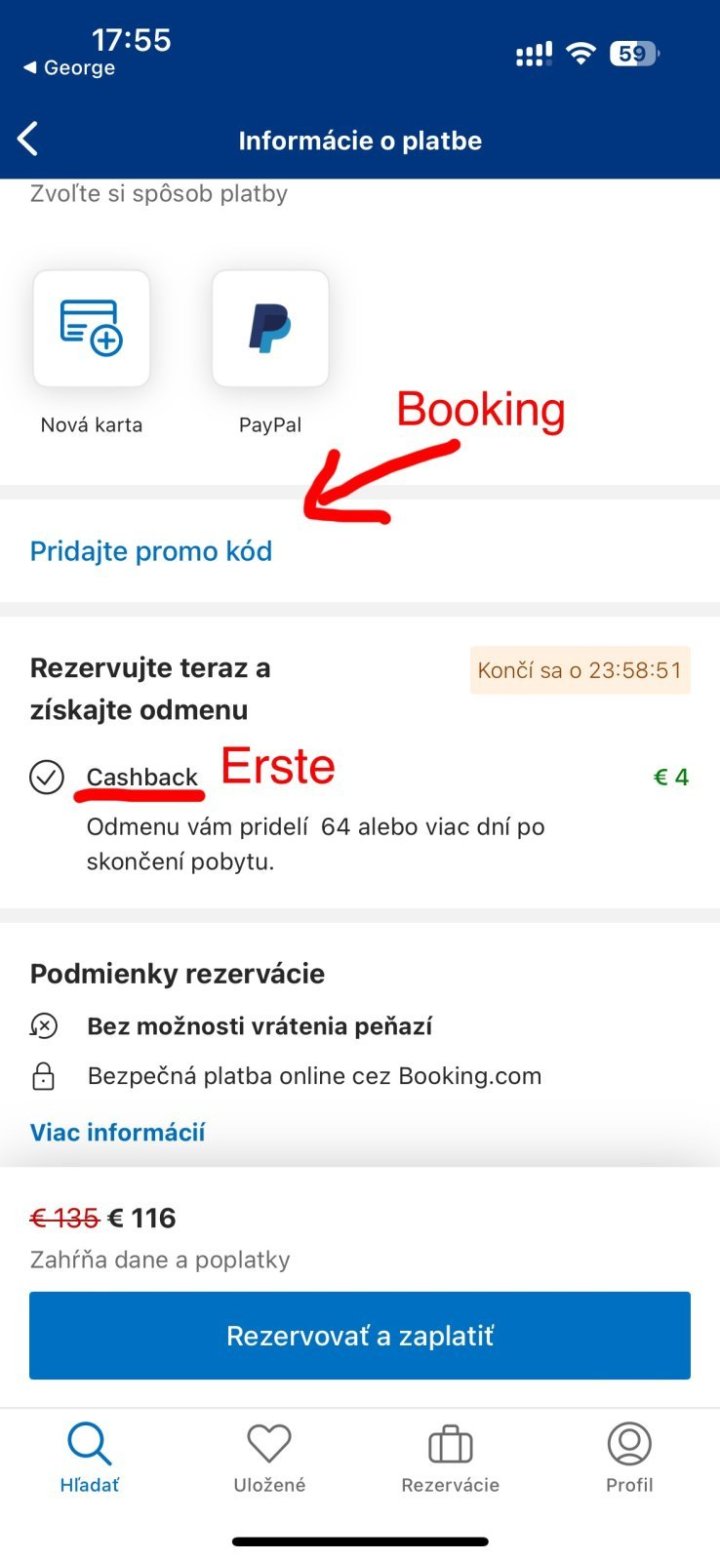Toggle the Cashback reward checkmark

tap(47, 777)
